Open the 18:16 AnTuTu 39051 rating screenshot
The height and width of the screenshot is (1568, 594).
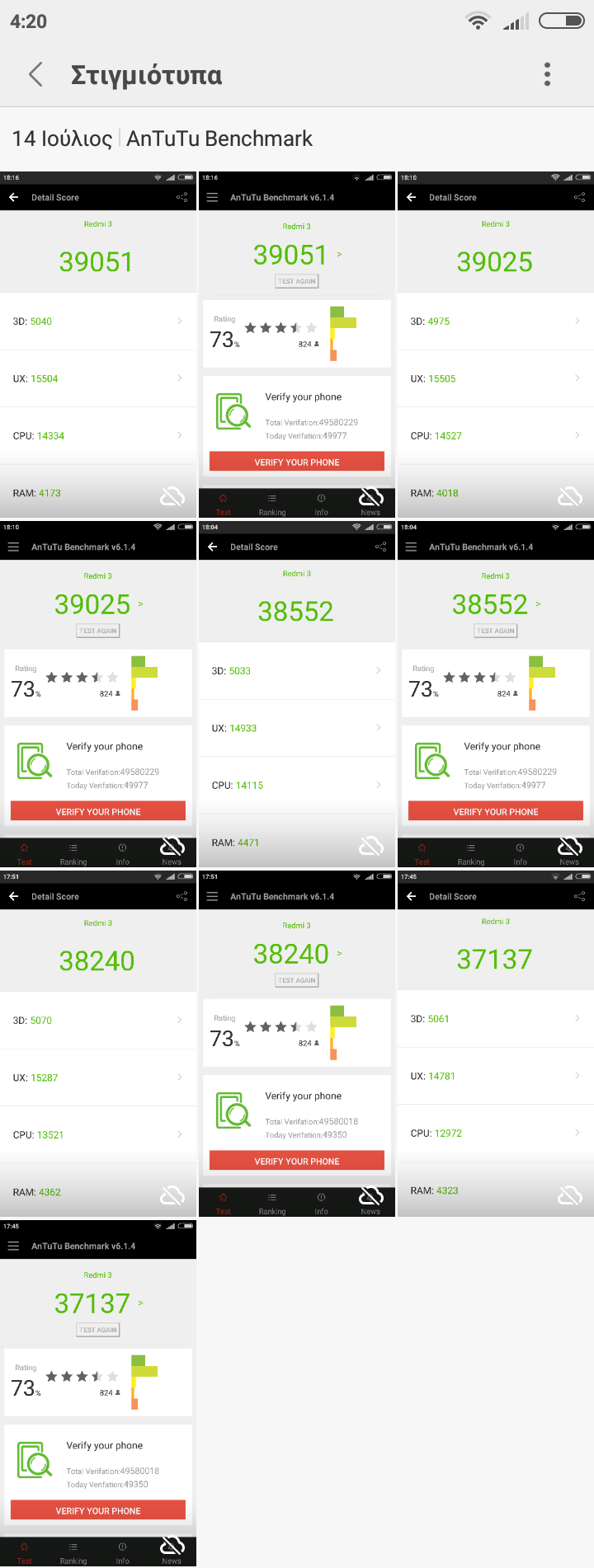click(x=297, y=345)
